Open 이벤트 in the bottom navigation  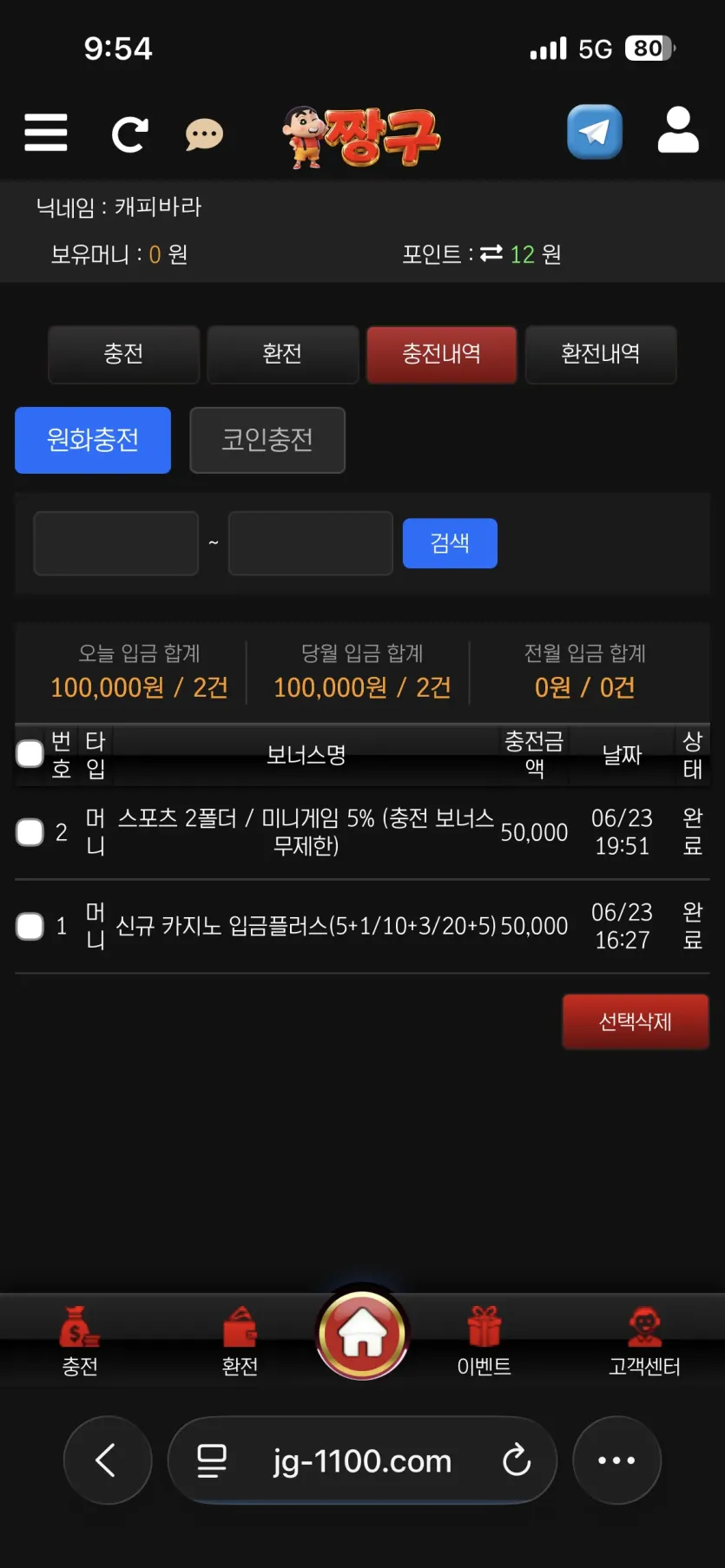(484, 1342)
